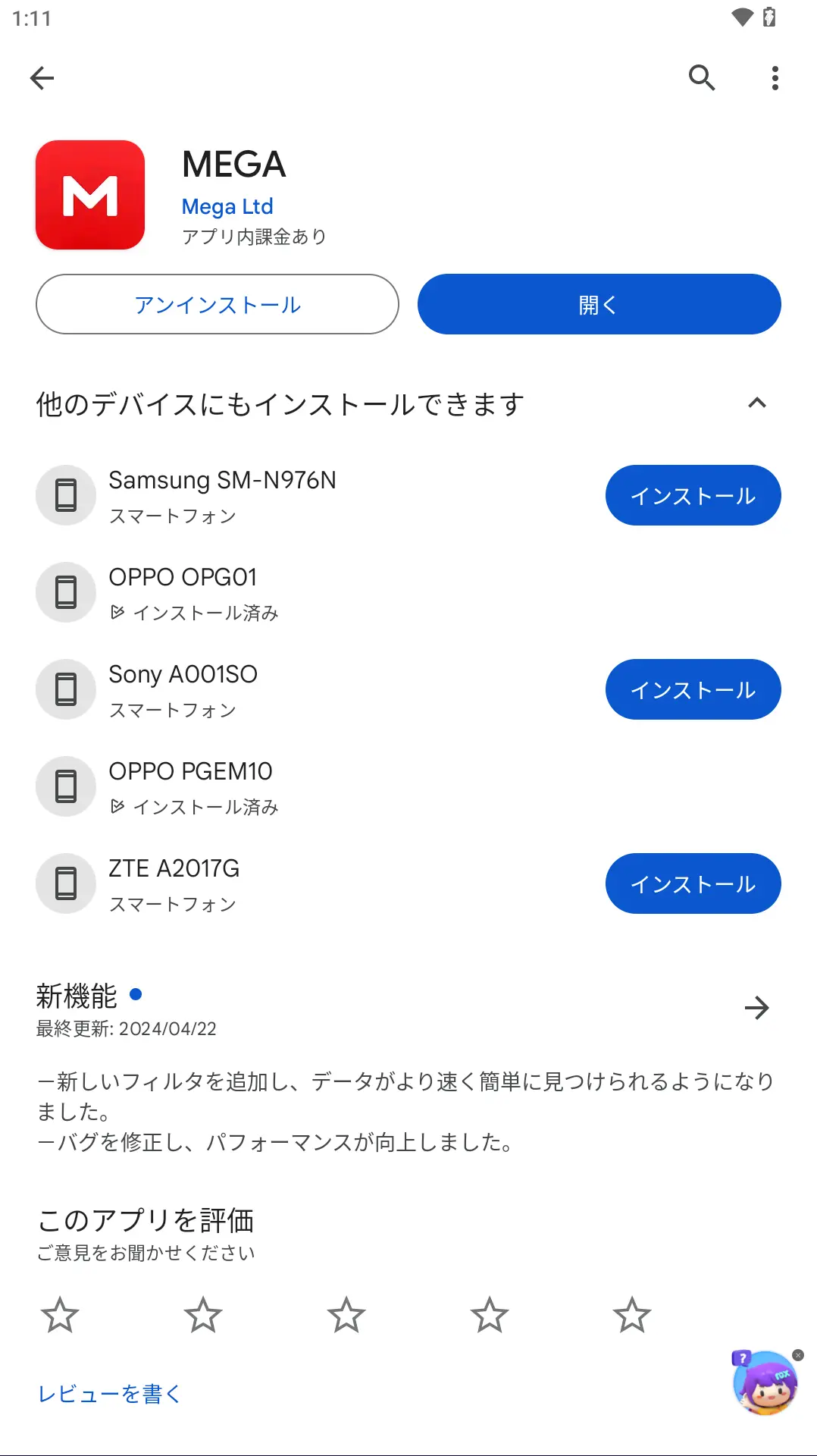Click the Sony A001SO phone icon
Image resolution: width=817 pixels, height=1456 pixels.
65,689
